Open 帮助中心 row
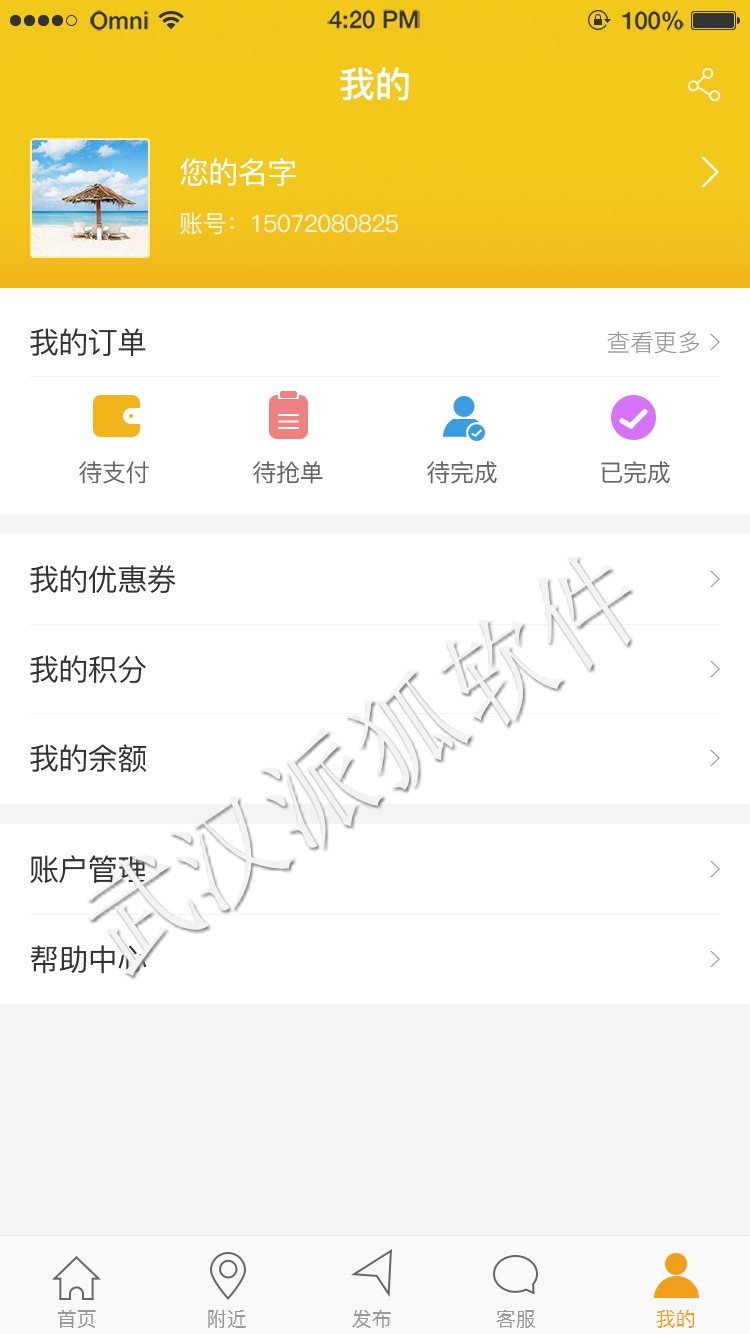This screenshot has height=1334, width=750. 375,960
